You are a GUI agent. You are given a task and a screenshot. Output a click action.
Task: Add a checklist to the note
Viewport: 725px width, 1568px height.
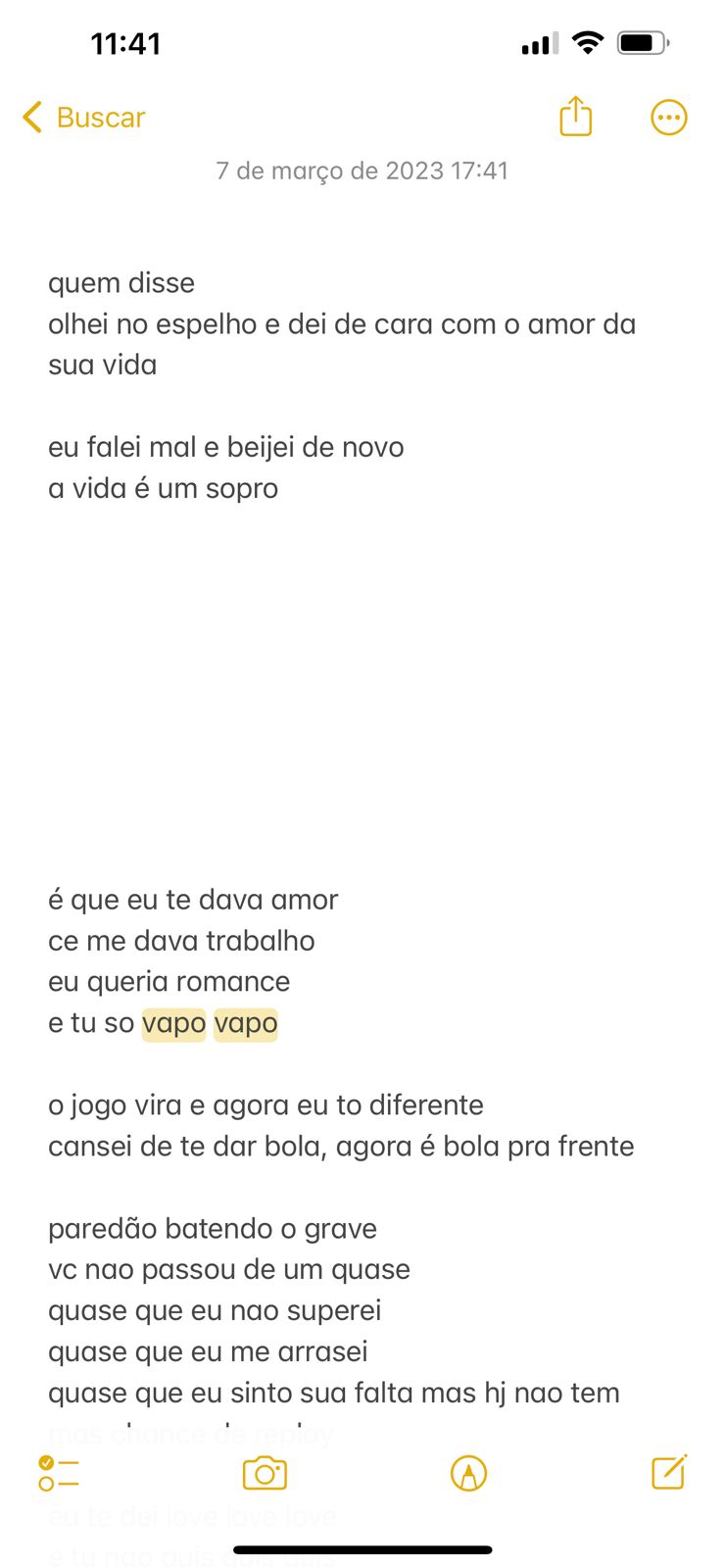(x=59, y=1473)
